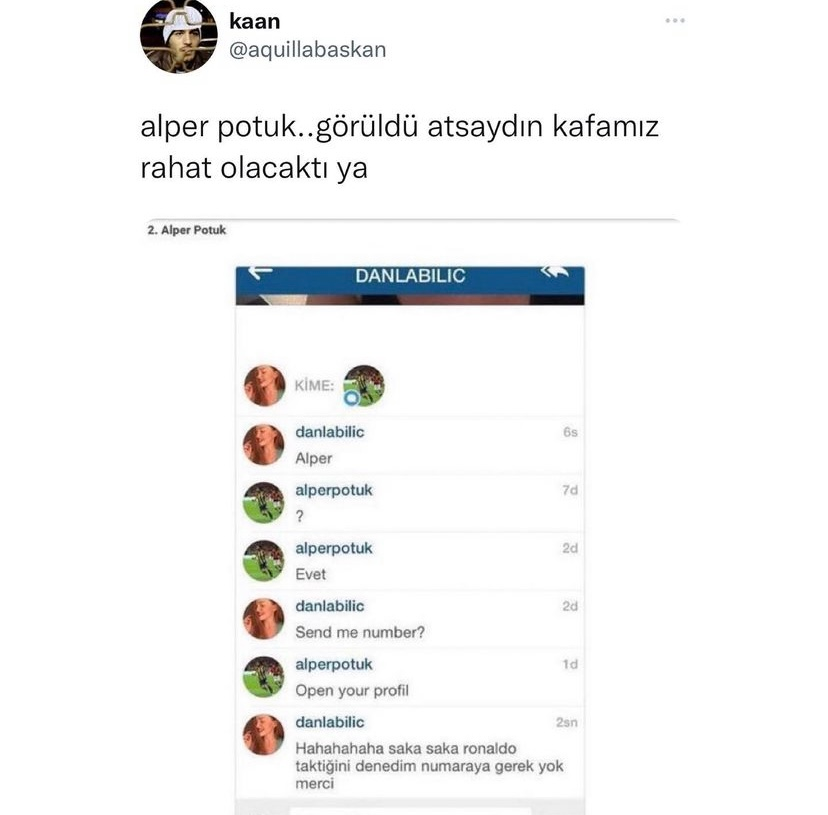
Task: Open the @aquillabaskan profile handle
Action: click(x=308, y=49)
